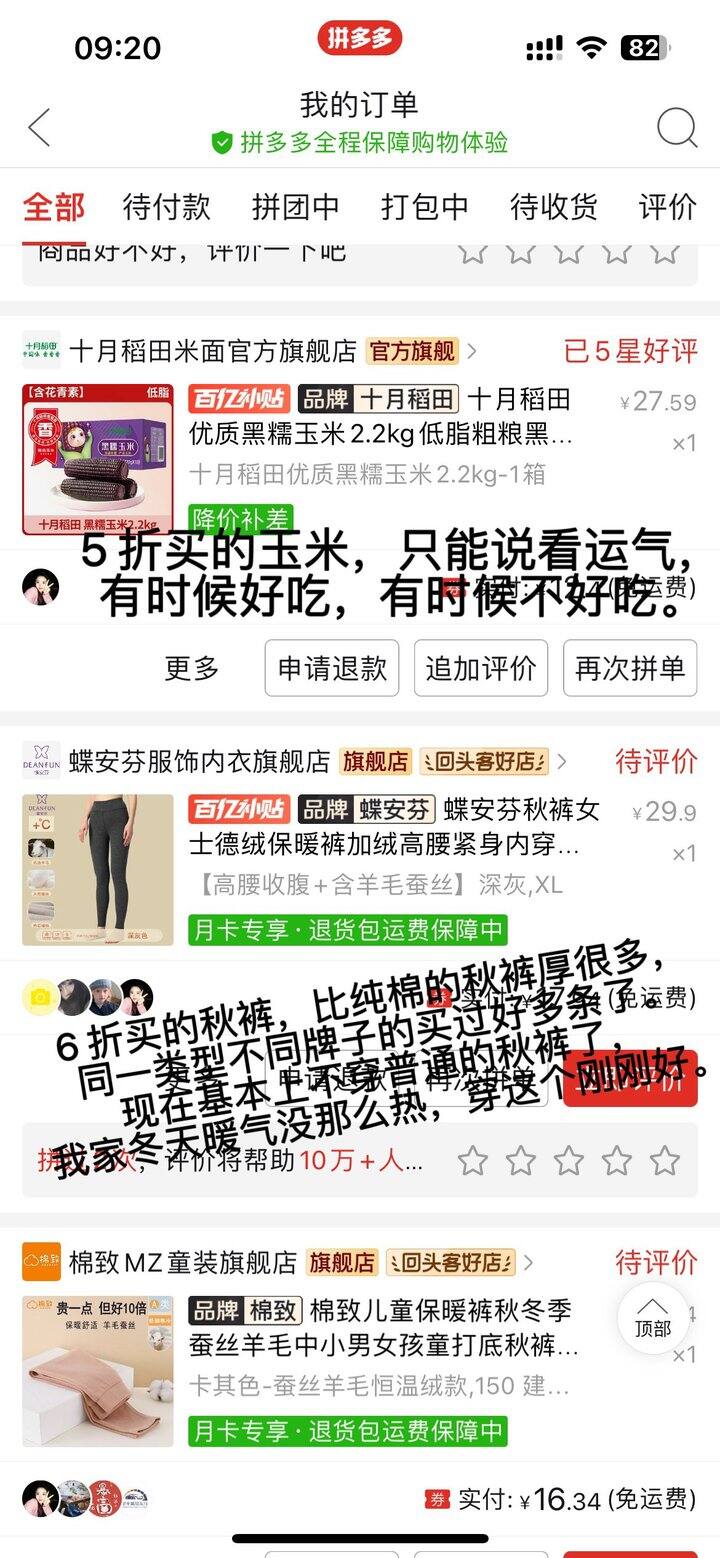Screen dimensions: 720x1558
Task: Open 蝶安芬服饰内衣旗舰店 store page
Action: point(199,761)
